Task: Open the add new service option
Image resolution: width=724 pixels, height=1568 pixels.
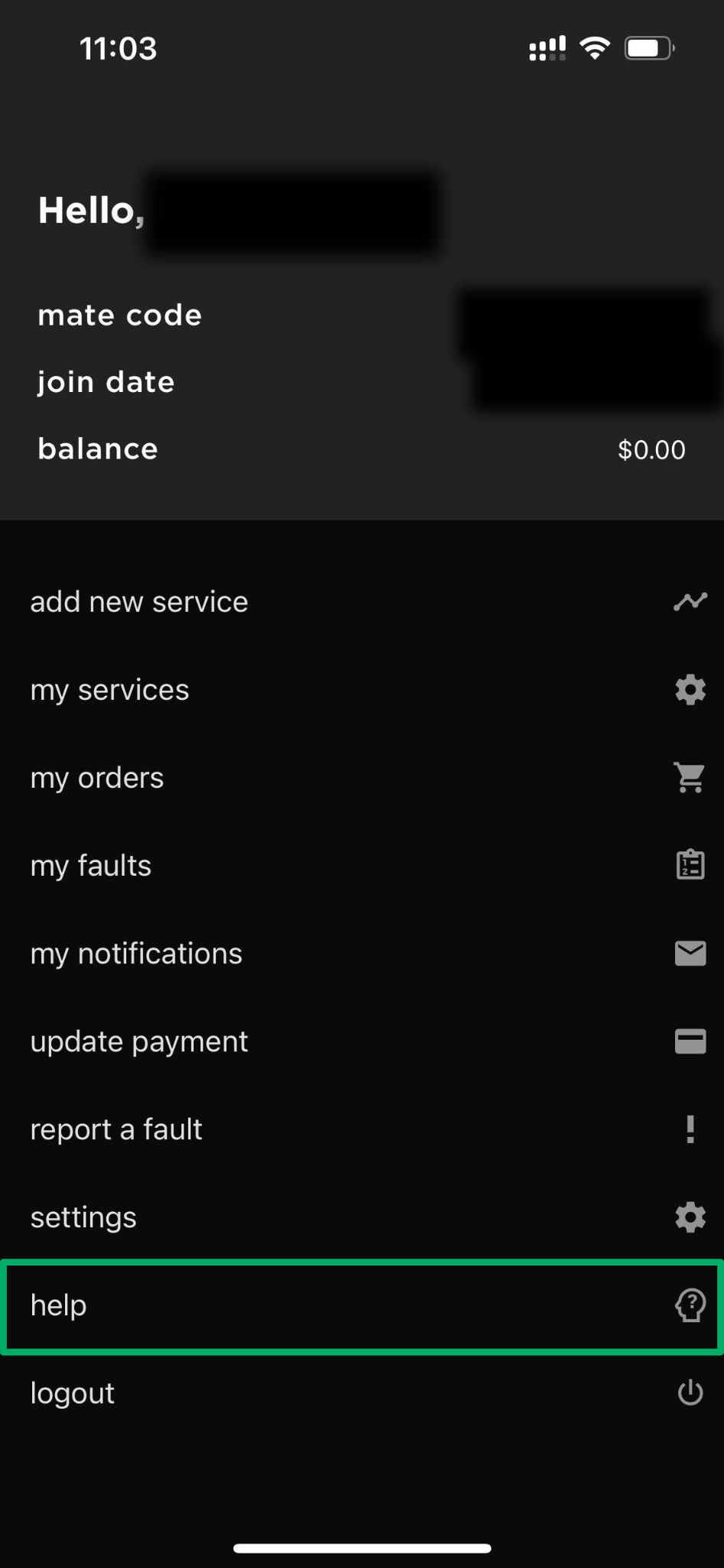Action: [x=362, y=602]
